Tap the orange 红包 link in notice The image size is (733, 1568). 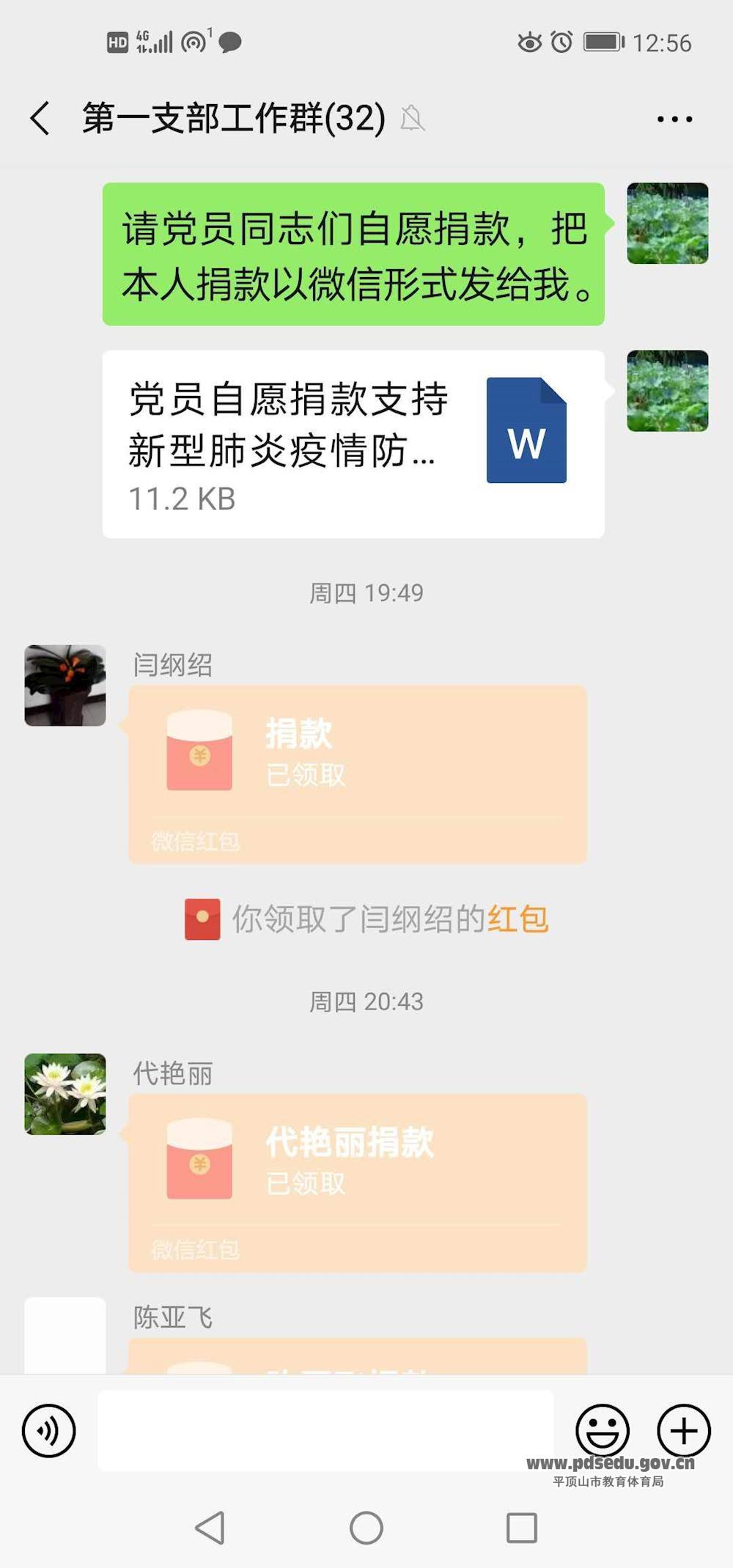coord(517,919)
